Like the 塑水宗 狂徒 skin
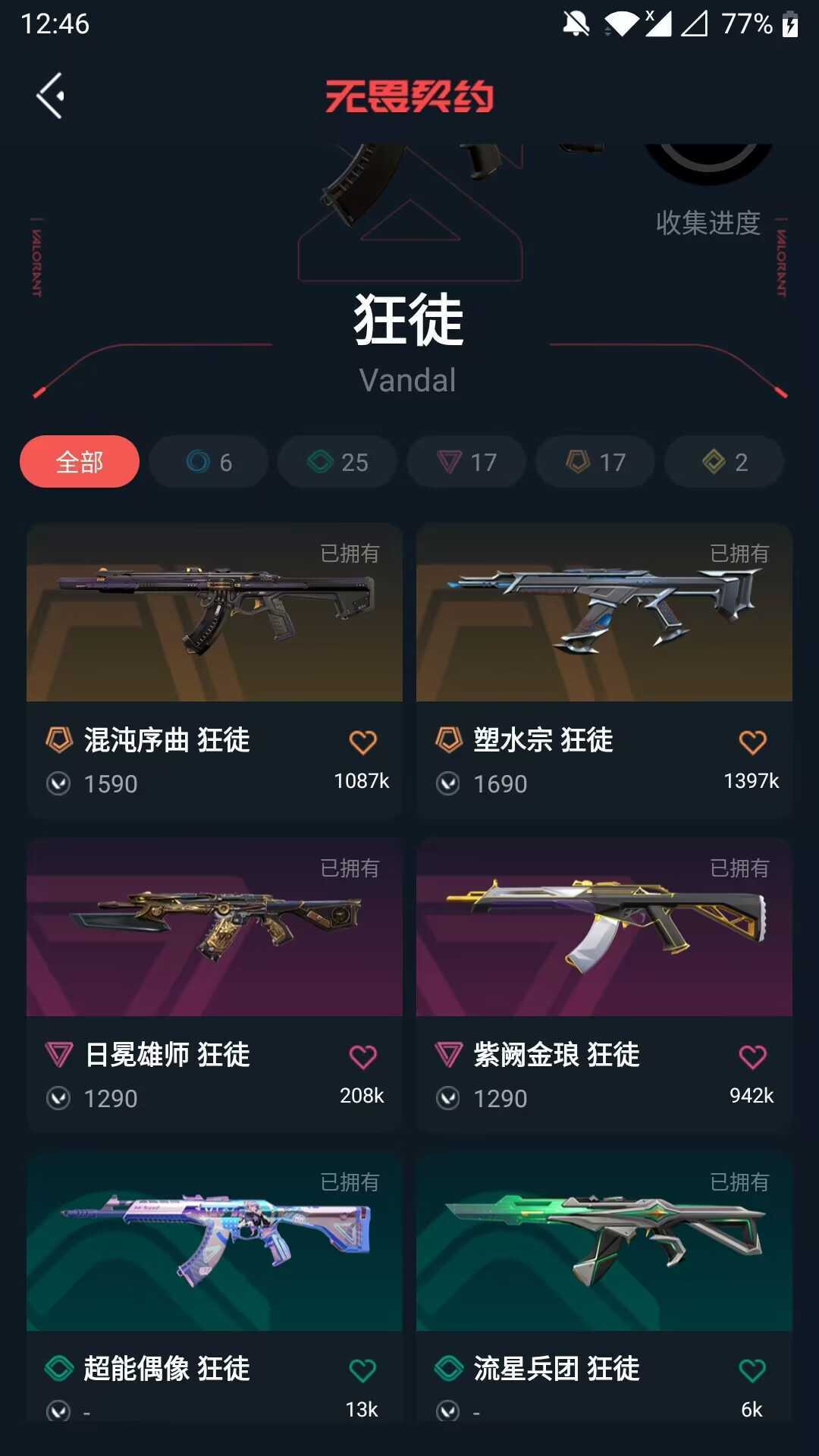The image size is (819, 1456). [x=752, y=742]
